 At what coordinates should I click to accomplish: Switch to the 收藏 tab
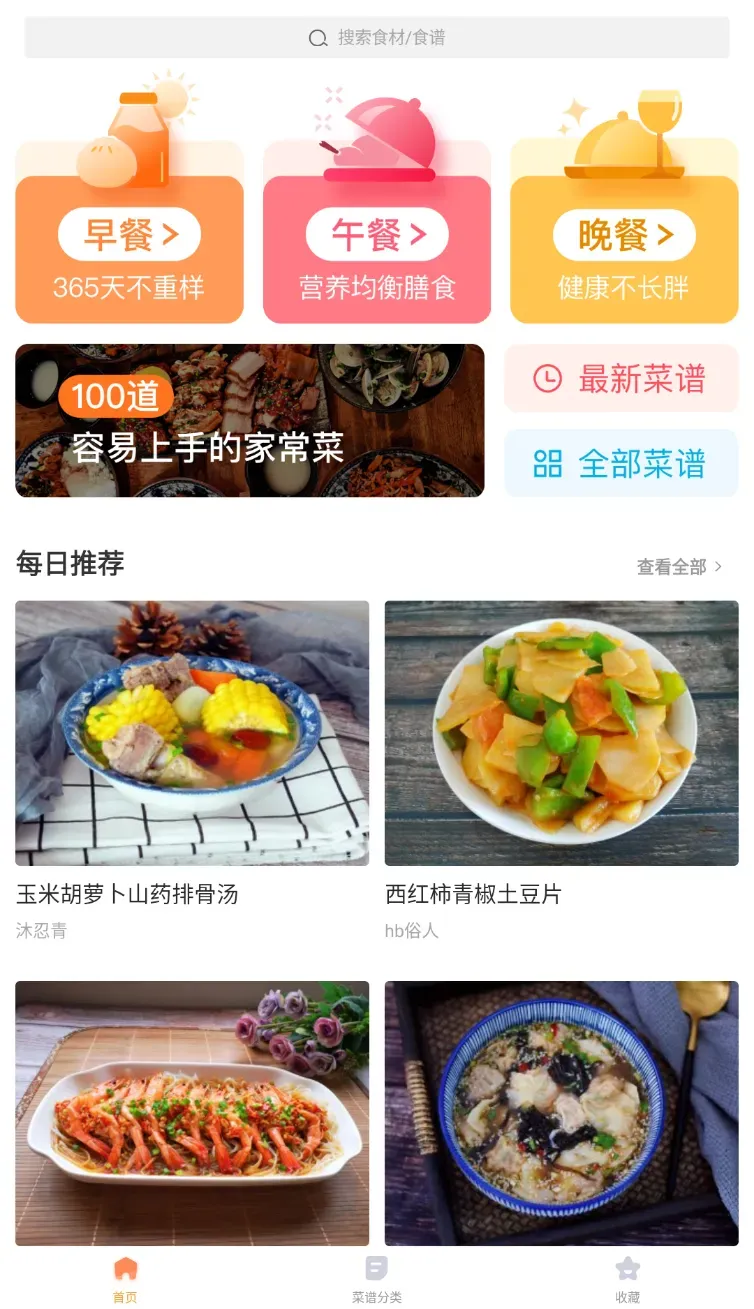(x=628, y=1279)
